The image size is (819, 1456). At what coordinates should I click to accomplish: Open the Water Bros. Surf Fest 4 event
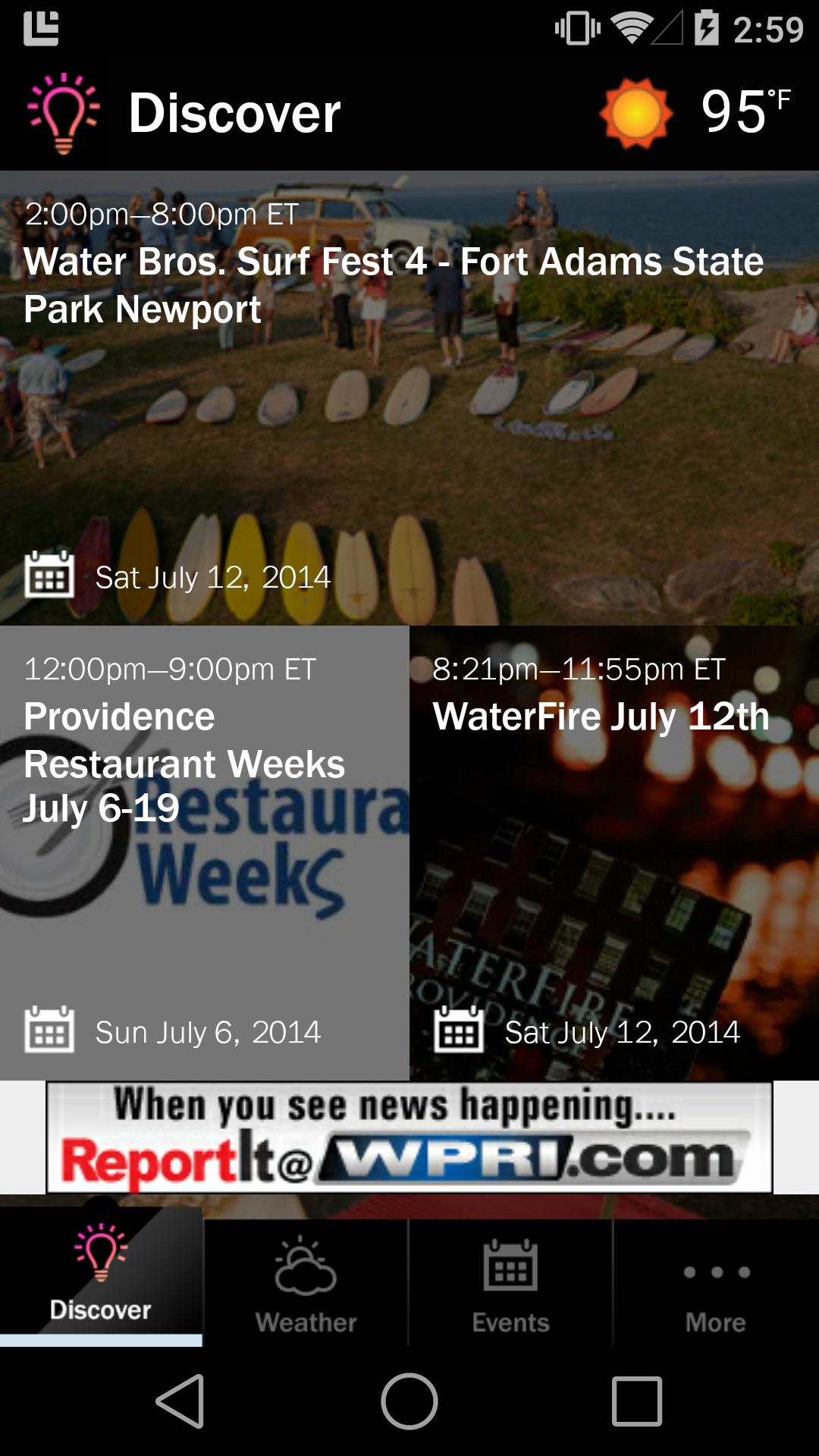pos(409,394)
